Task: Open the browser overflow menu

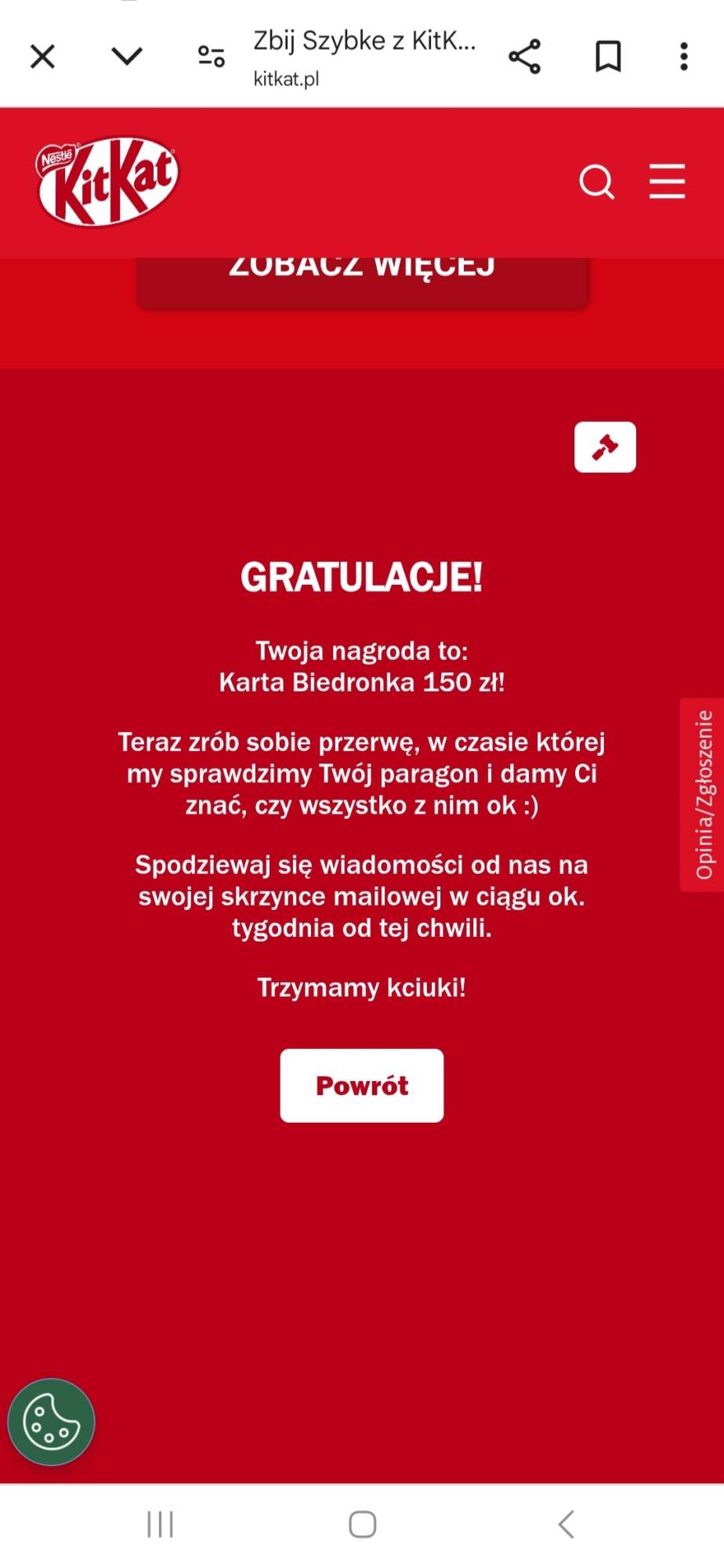Action: click(x=683, y=56)
